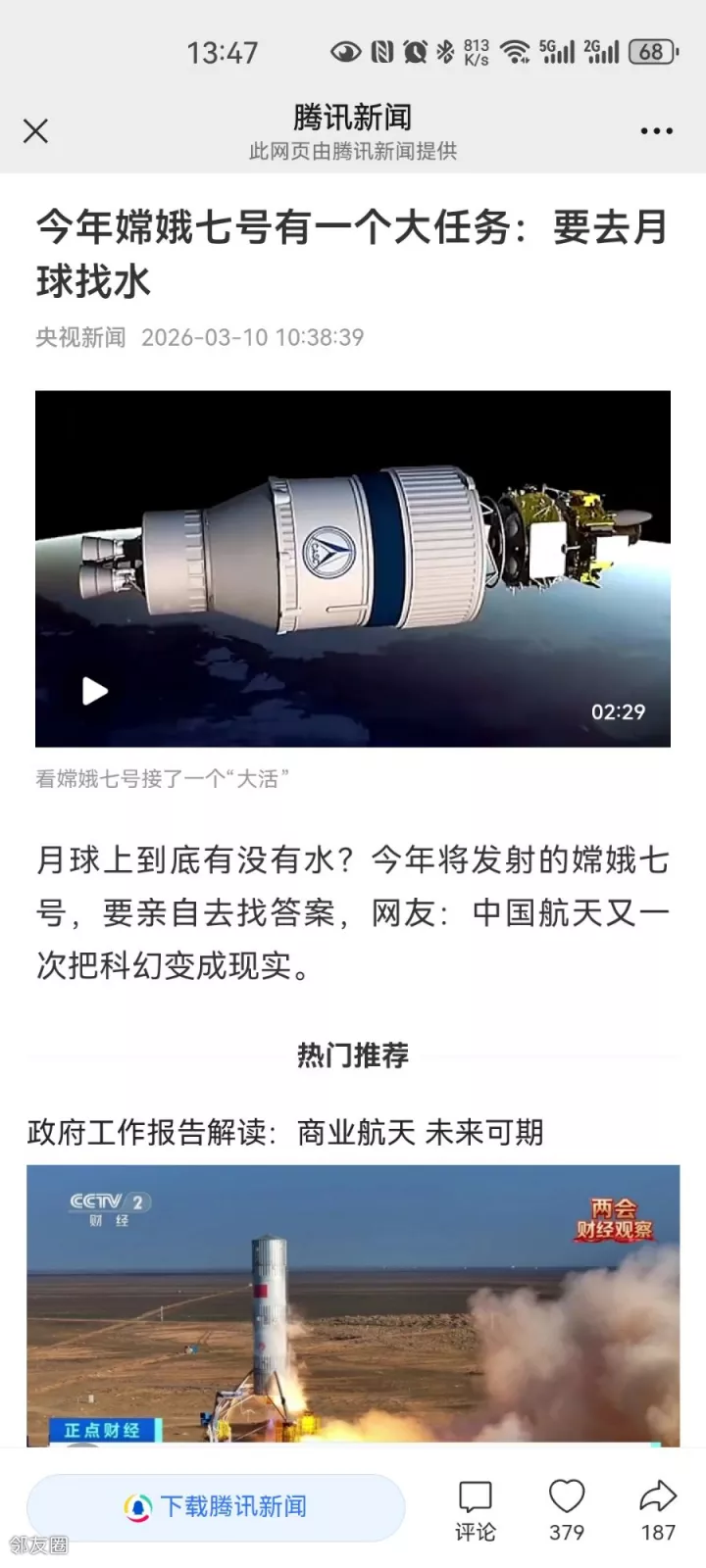
Task: Share this article
Action: (658, 1498)
